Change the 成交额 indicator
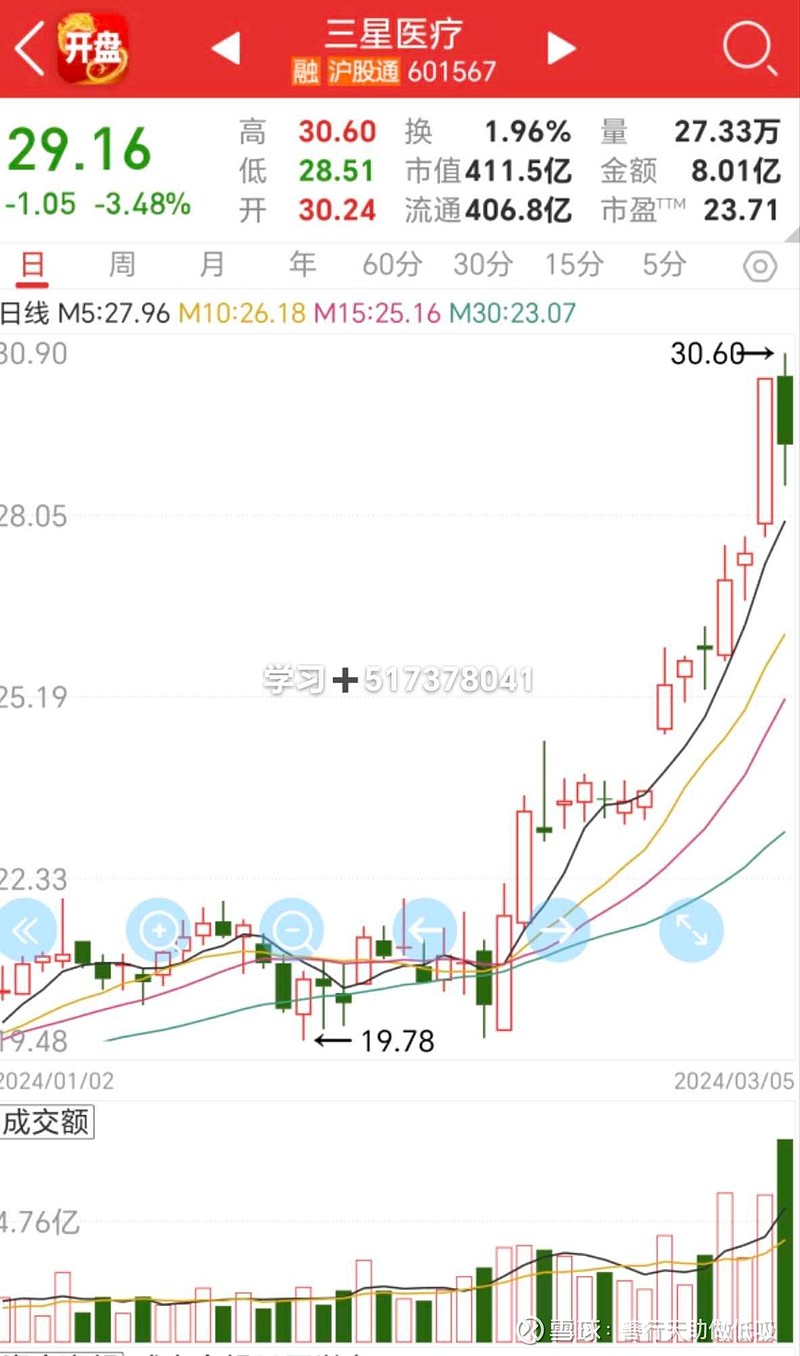Screen dimensions: 800x1356 click(46, 1122)
